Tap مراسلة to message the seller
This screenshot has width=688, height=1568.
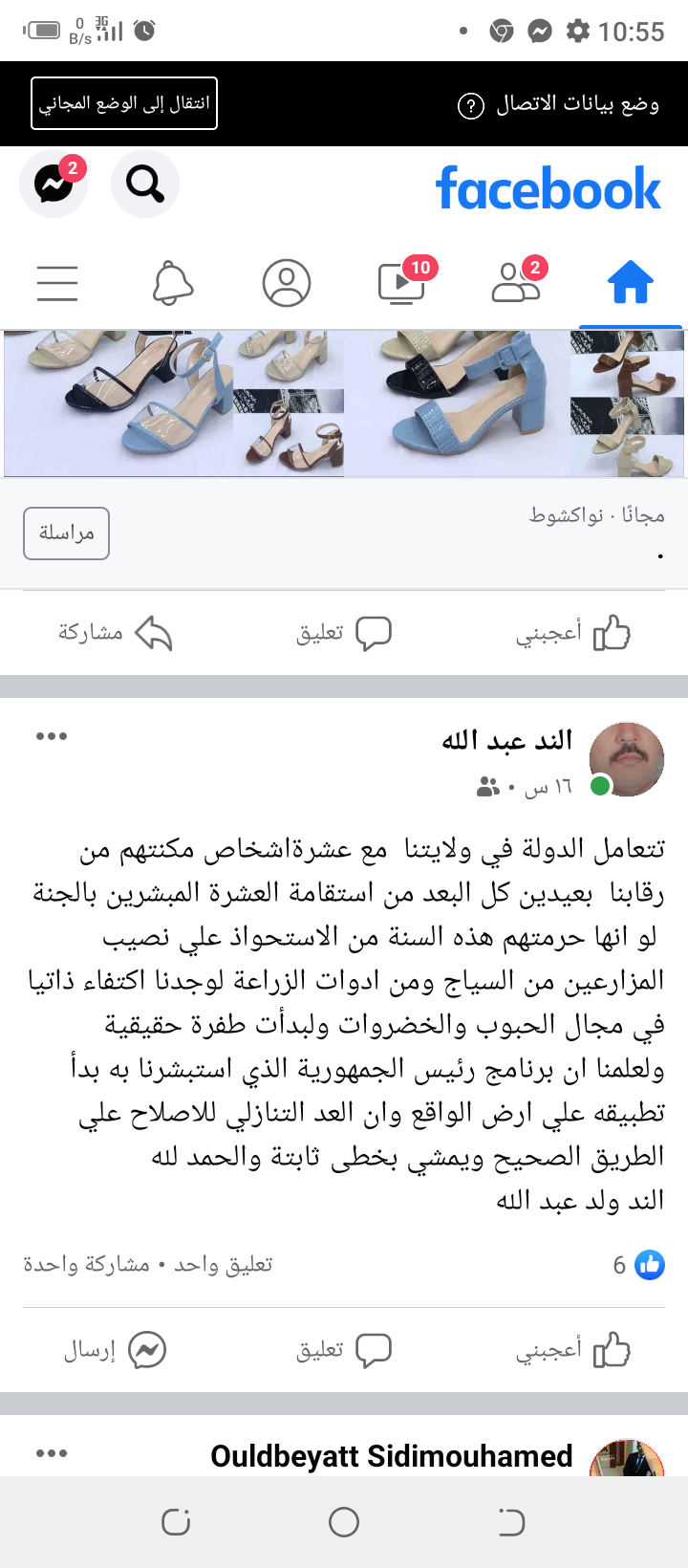coord(66,534)
